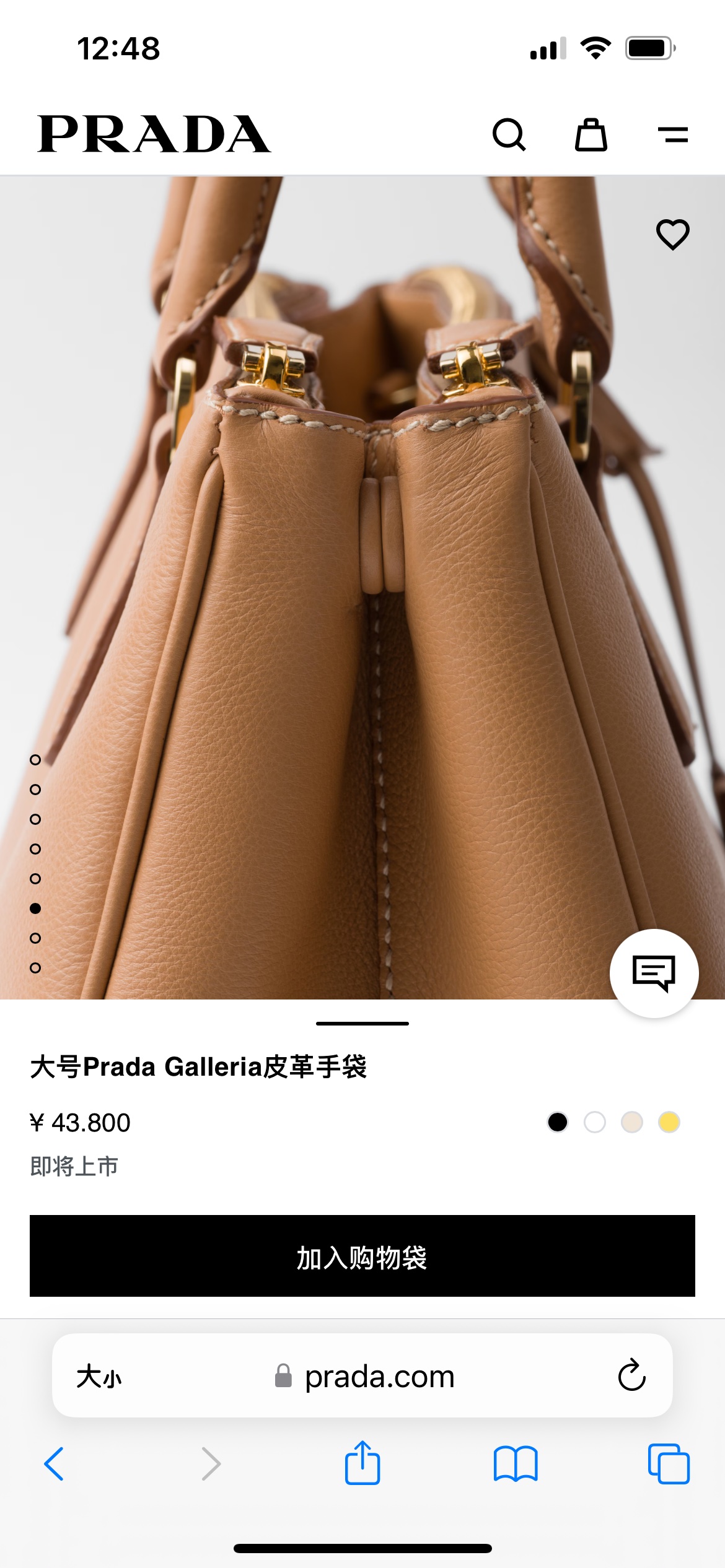This screenshot has height=1568, width=725.
Task: Tap 加入购物袋 to add to bag
Action: tap(362, 1256)
